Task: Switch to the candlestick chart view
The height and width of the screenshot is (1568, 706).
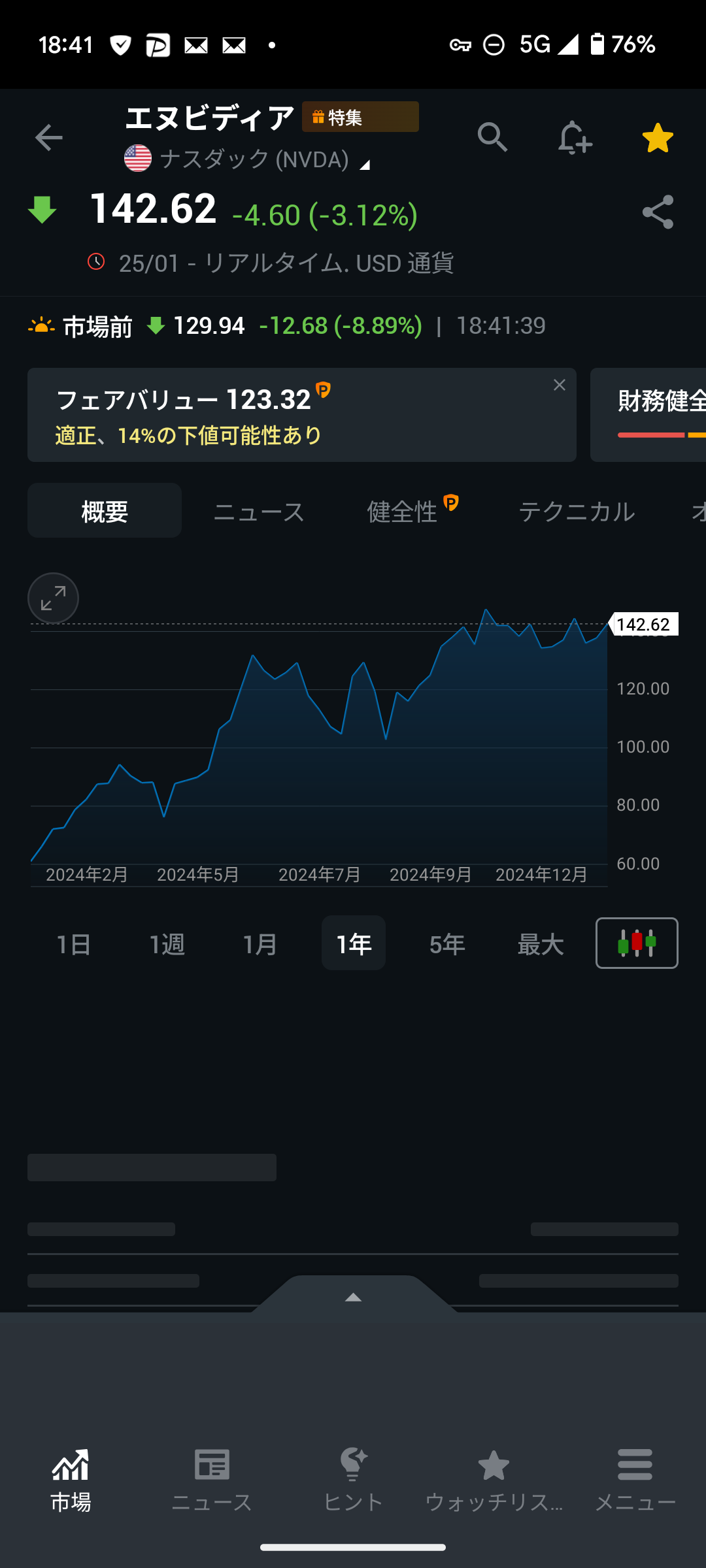Action: (x=637, y=943)
